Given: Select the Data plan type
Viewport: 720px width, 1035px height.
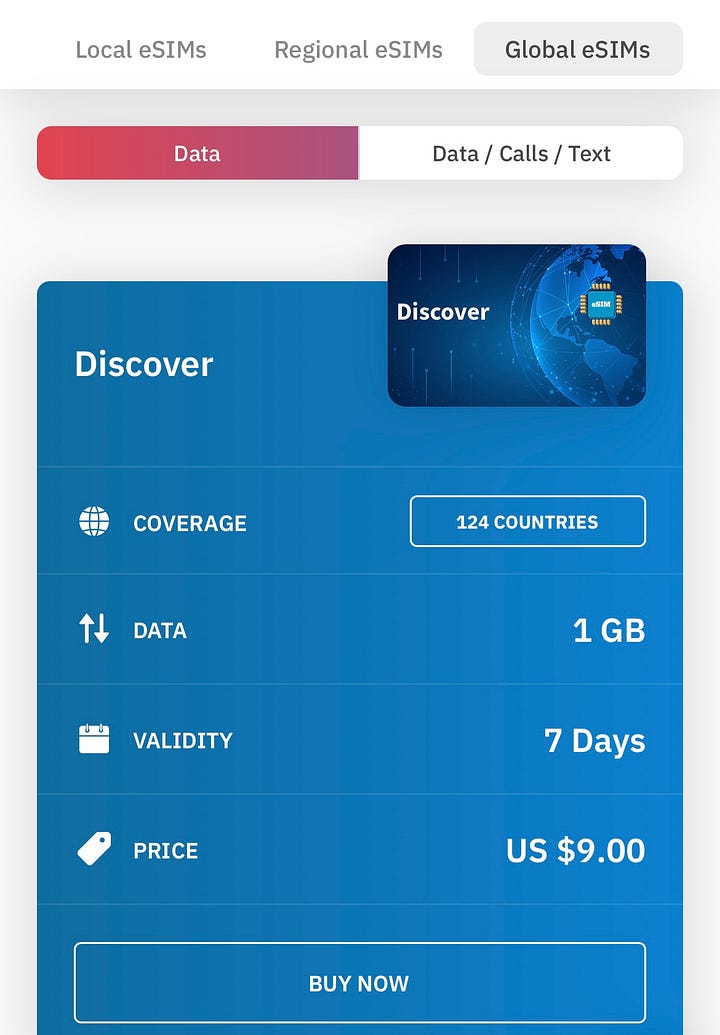Looking at the screenshot, I should point(197,153).
